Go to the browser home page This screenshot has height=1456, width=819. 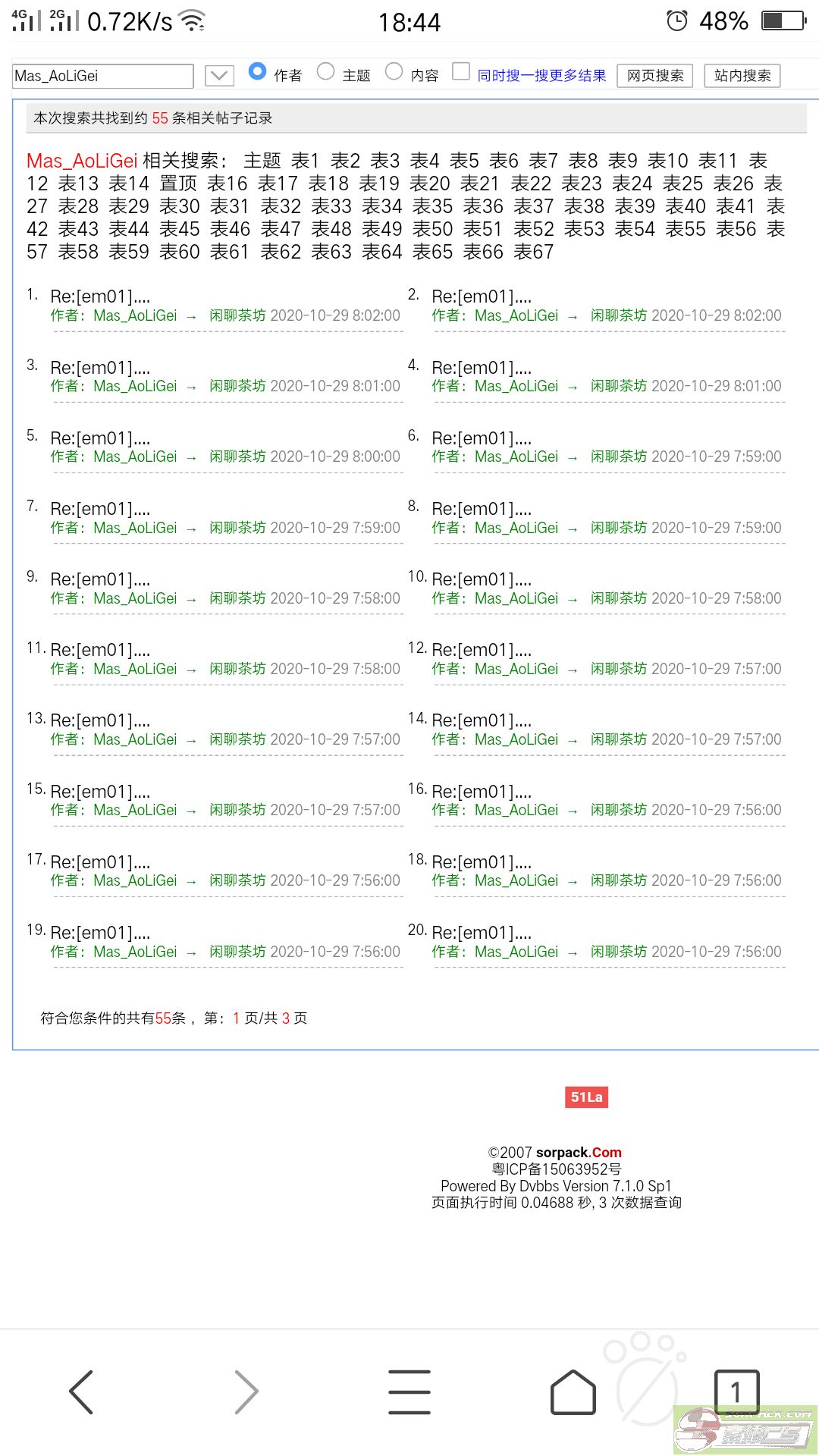coord(573,1392)
